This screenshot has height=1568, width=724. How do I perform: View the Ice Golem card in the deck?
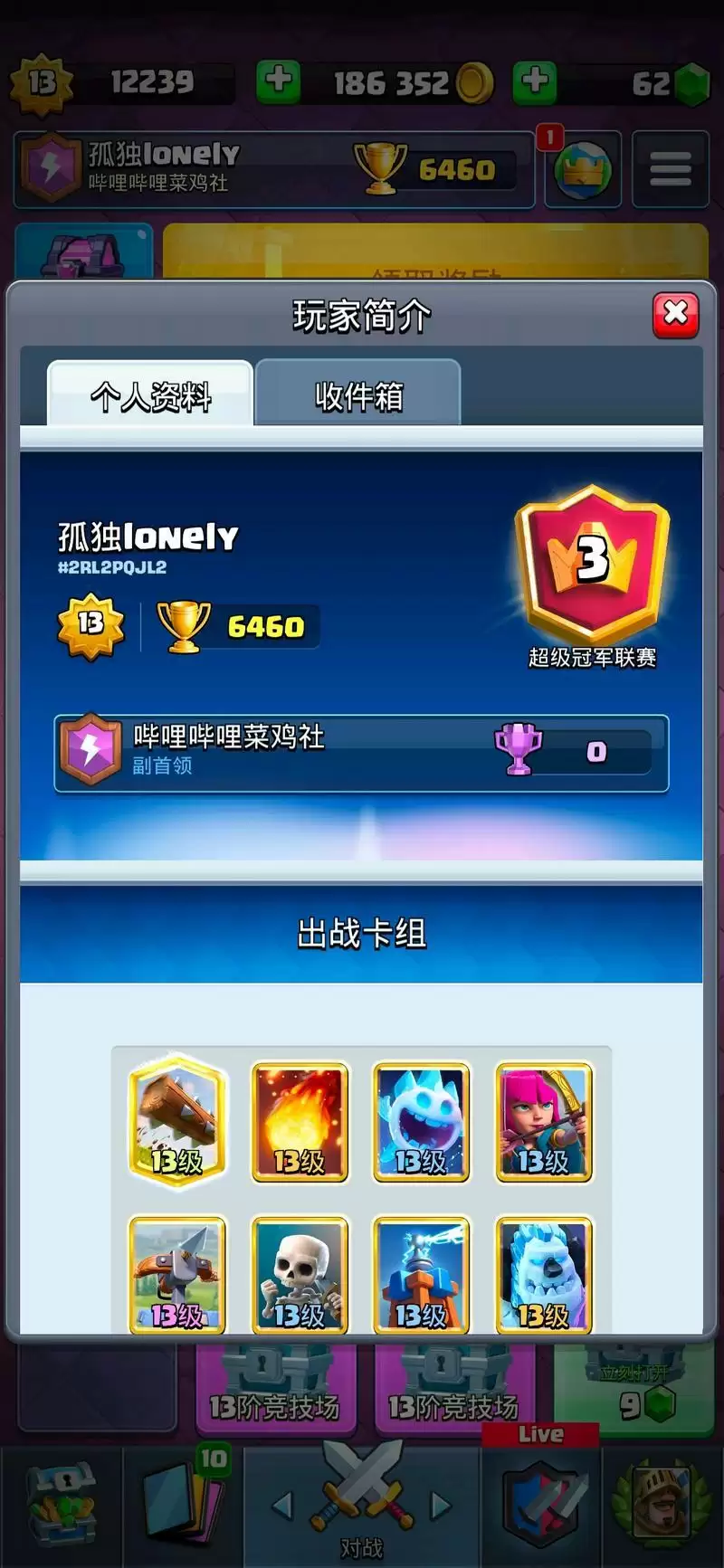tap(544, 1274)
